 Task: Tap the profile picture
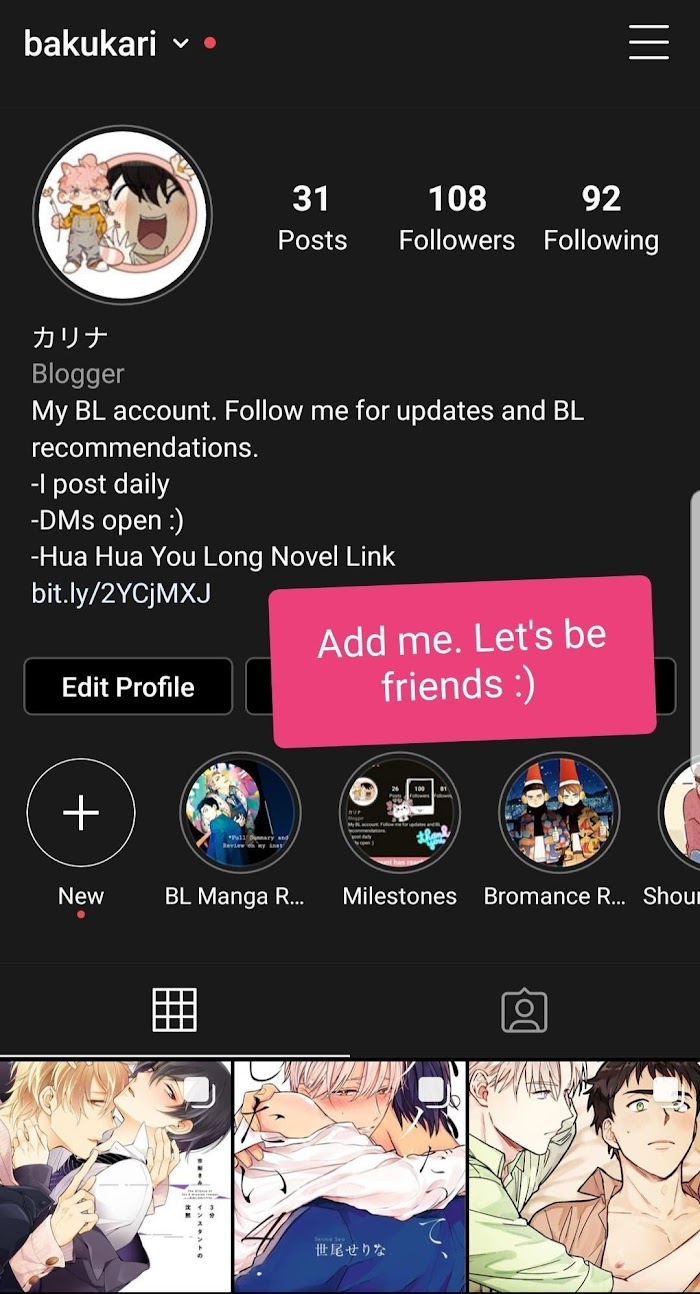122,214
